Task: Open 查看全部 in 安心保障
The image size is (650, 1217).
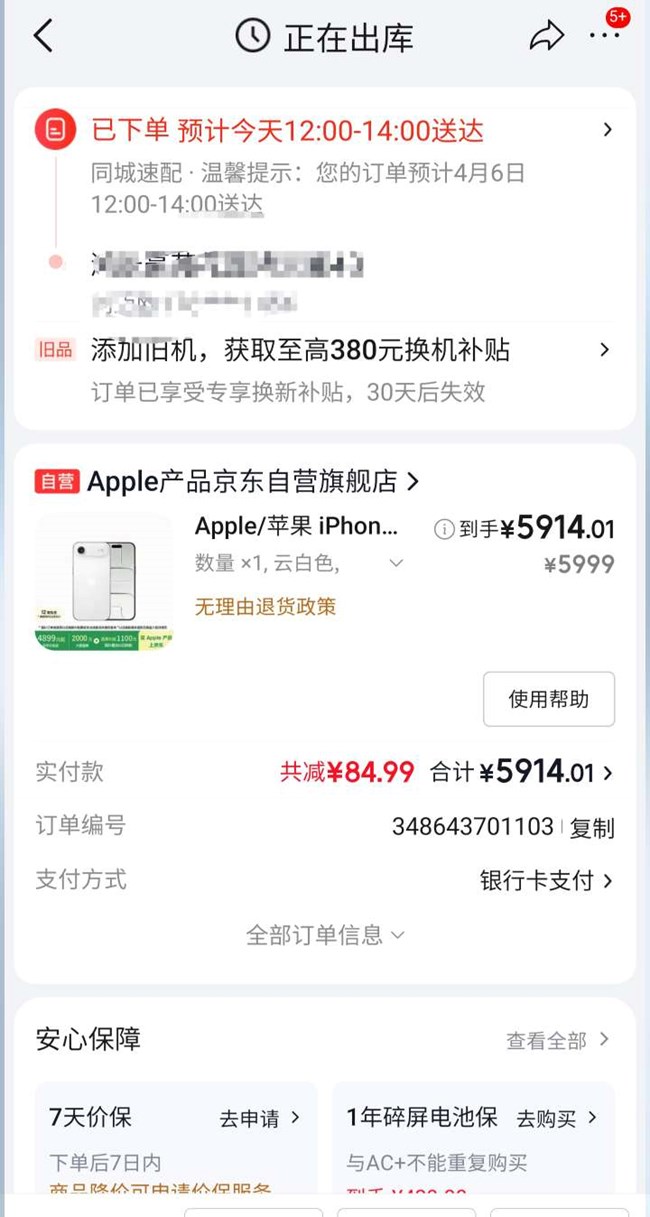Action: [556, 1040]
